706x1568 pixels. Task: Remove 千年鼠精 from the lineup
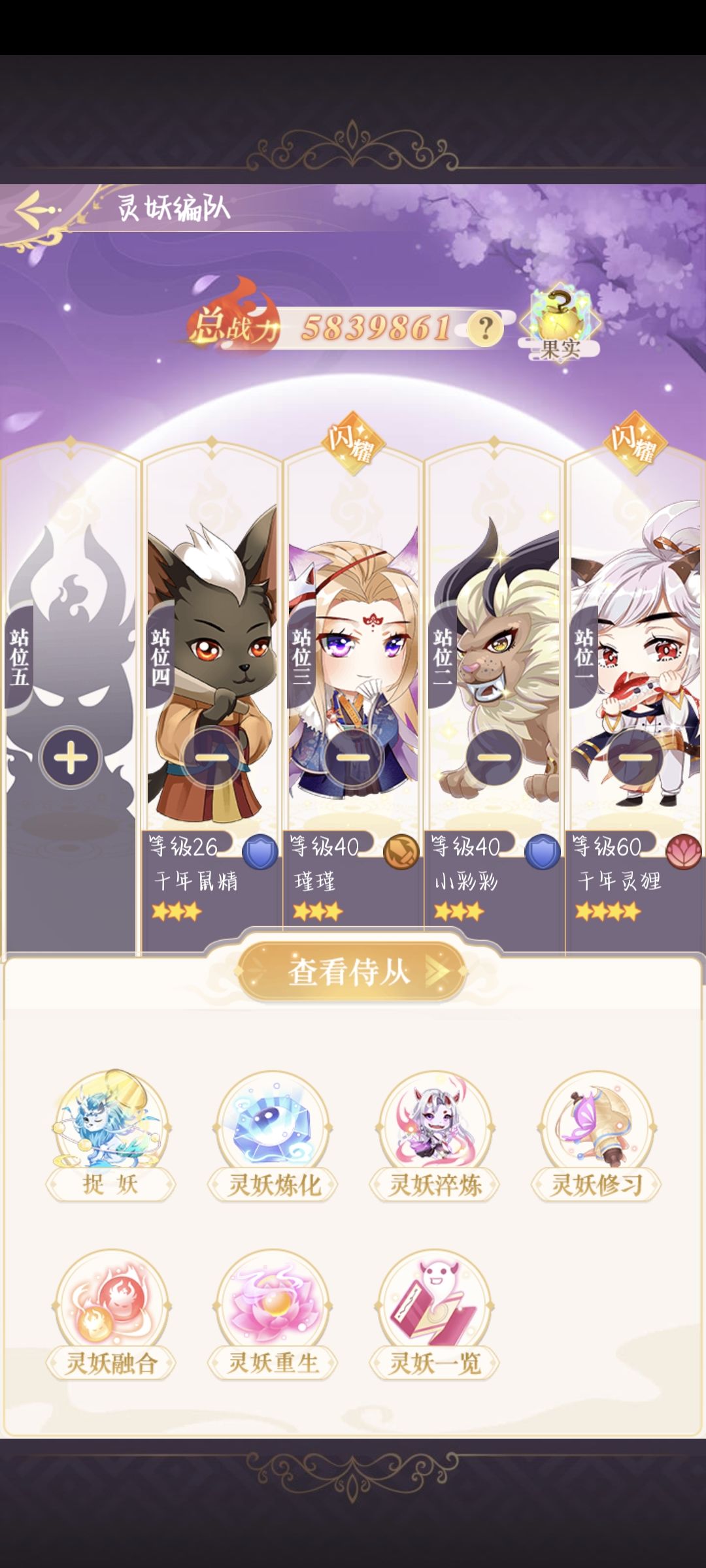click(211, 758)
